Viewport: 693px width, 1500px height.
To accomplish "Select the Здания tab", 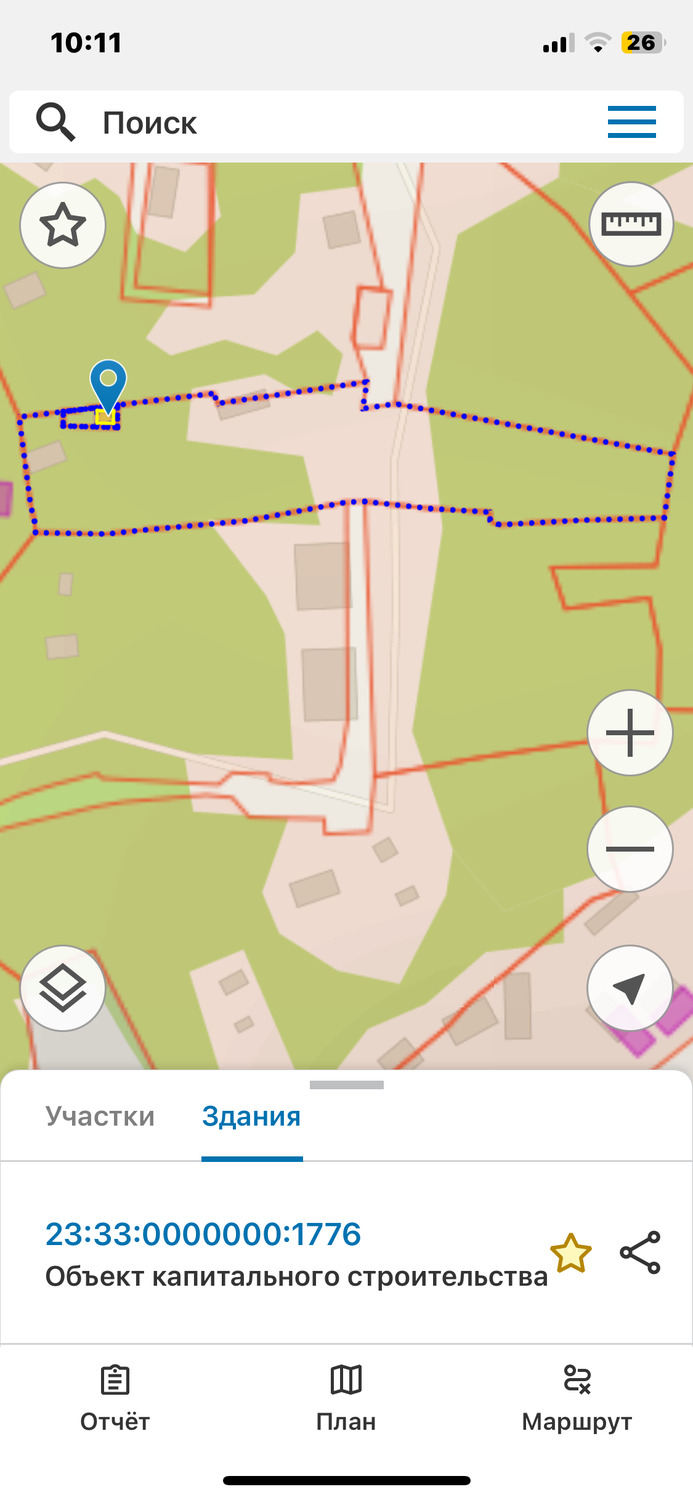I will pyautogui.click(x=251, y=1116).
